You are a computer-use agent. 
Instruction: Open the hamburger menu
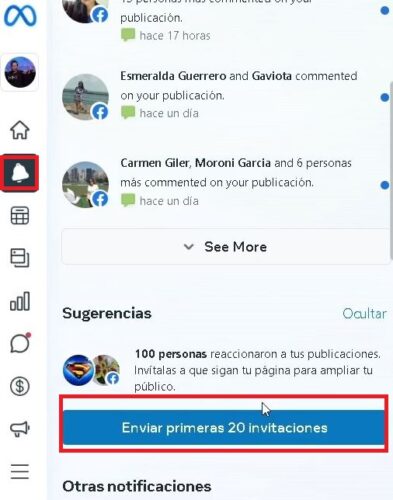click(20, 472)
